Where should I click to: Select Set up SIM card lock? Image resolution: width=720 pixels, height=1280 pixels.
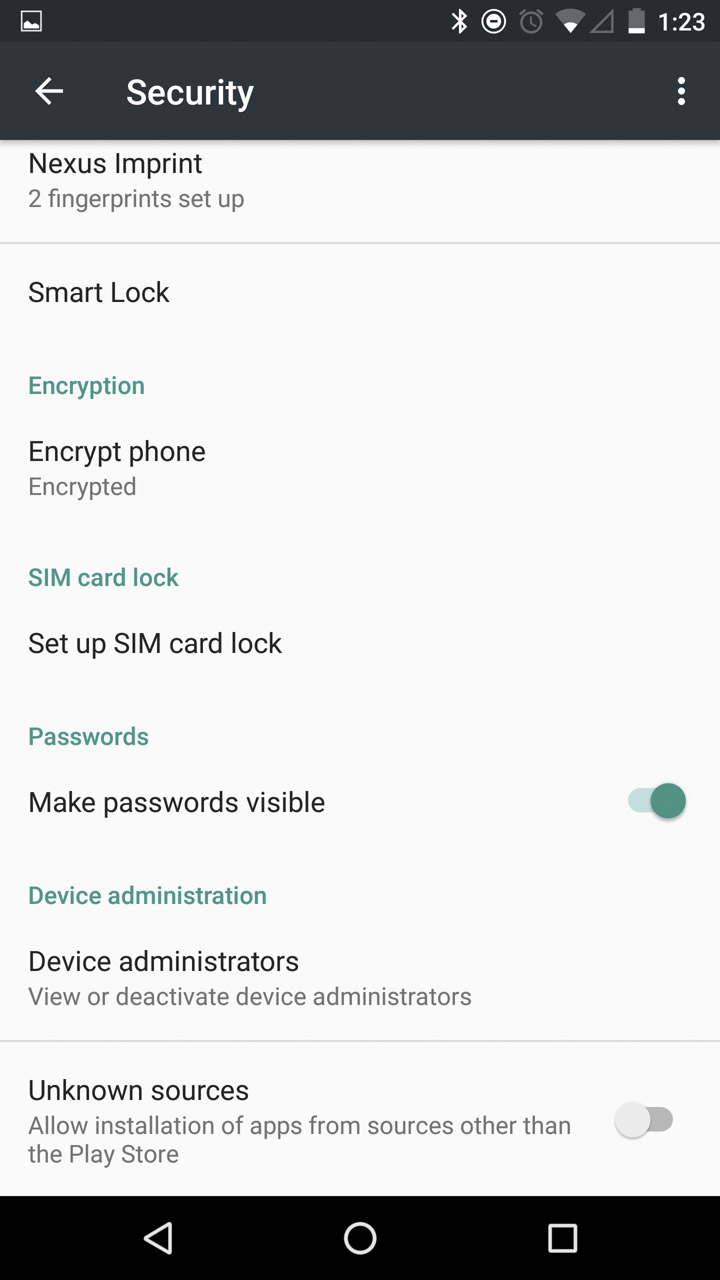(x=360, y=643)
